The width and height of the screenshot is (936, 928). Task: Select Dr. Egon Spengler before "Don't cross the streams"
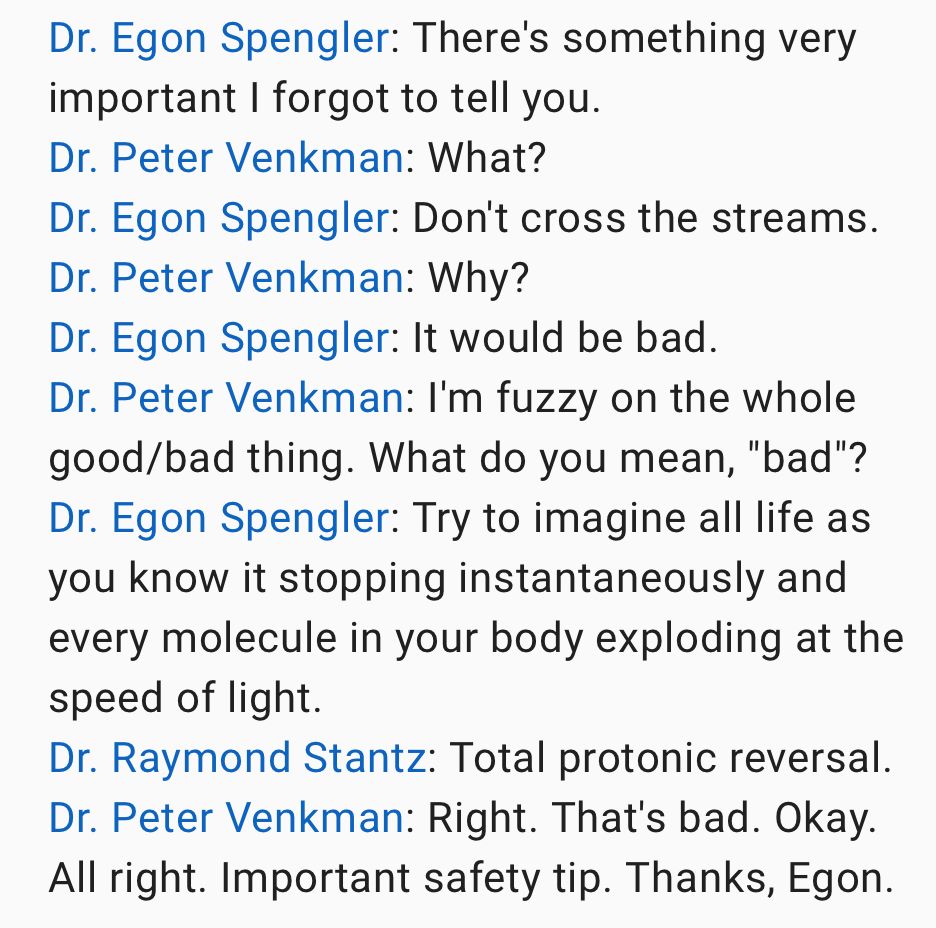(x=219, y=219)
